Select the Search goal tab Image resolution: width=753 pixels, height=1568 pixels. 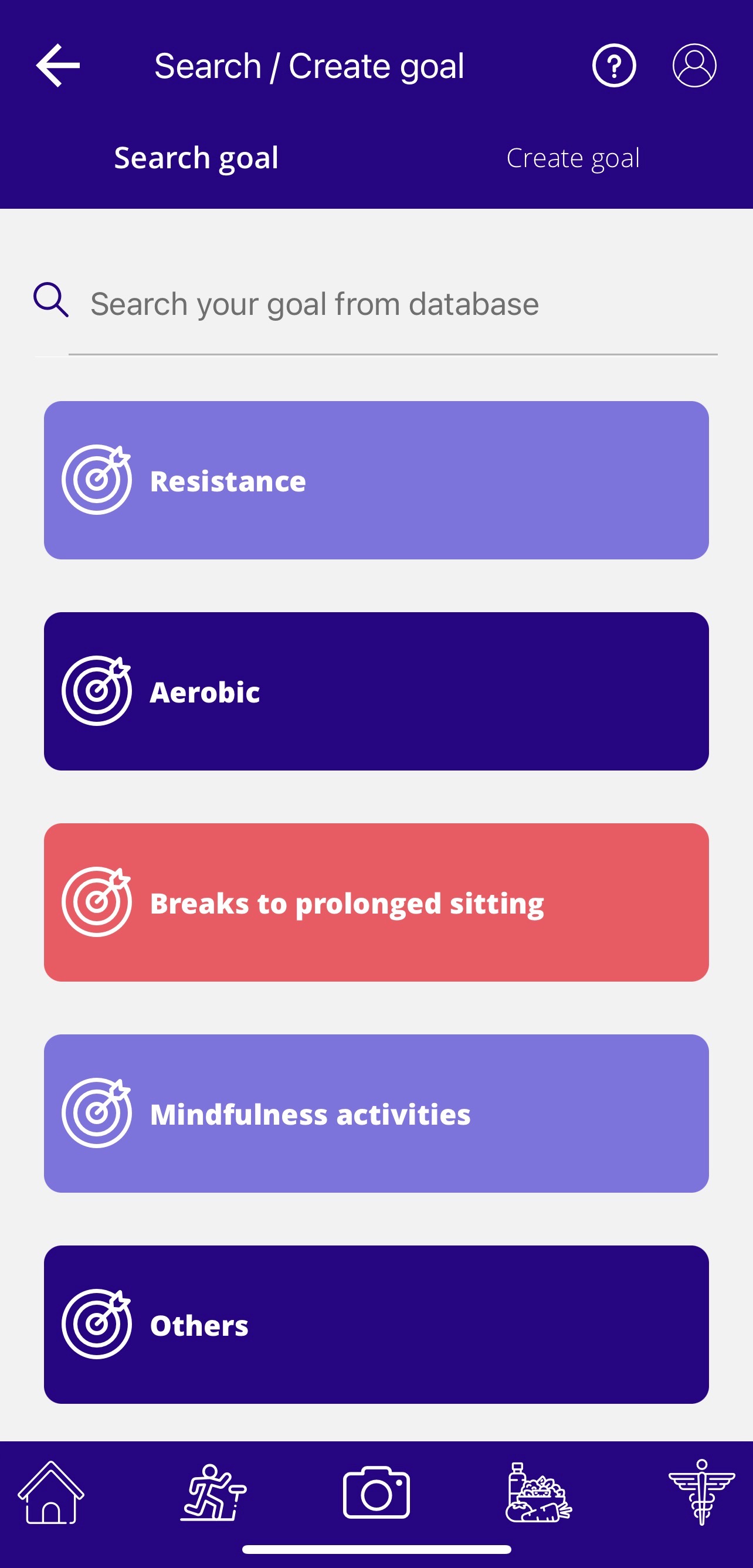coord(196,158)
